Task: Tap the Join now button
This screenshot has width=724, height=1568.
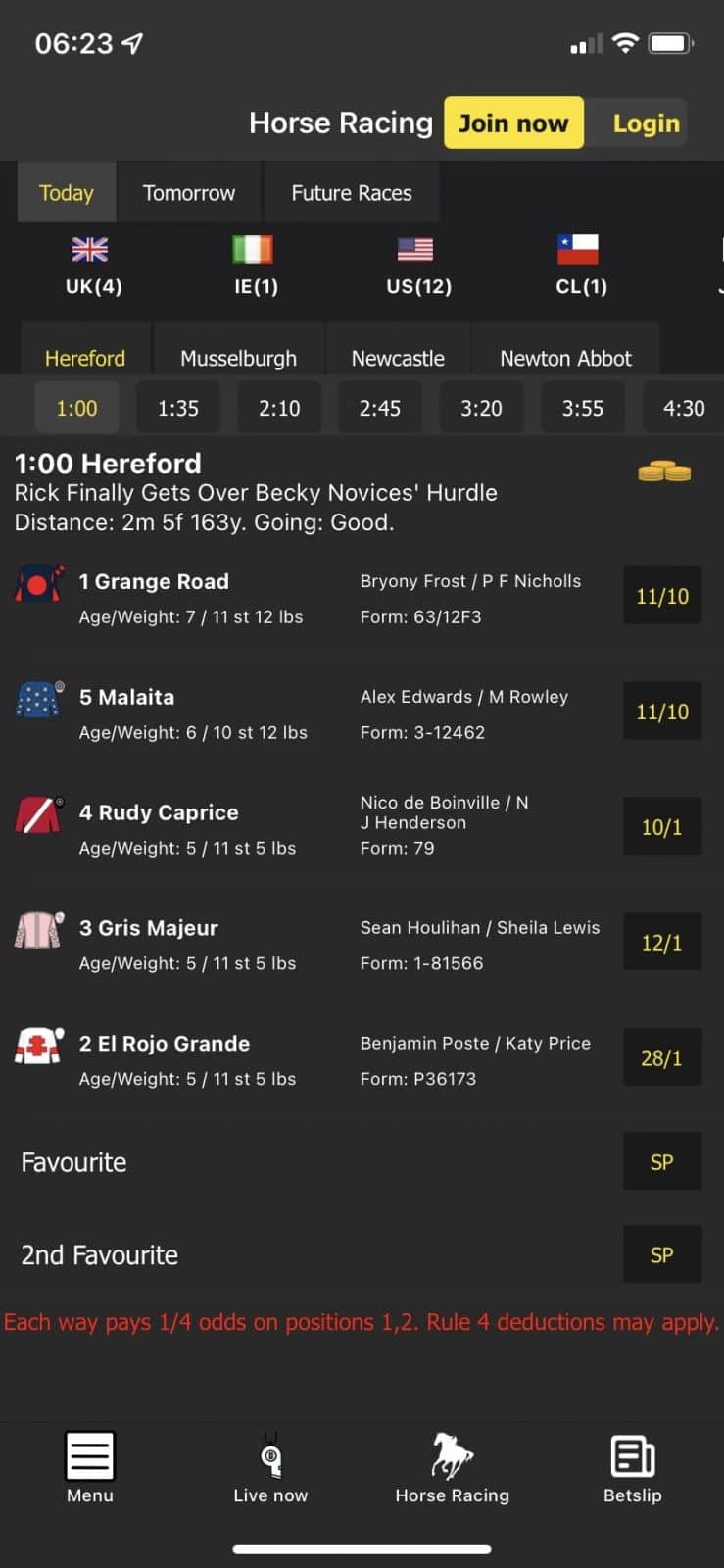Action: coord(513,123)
